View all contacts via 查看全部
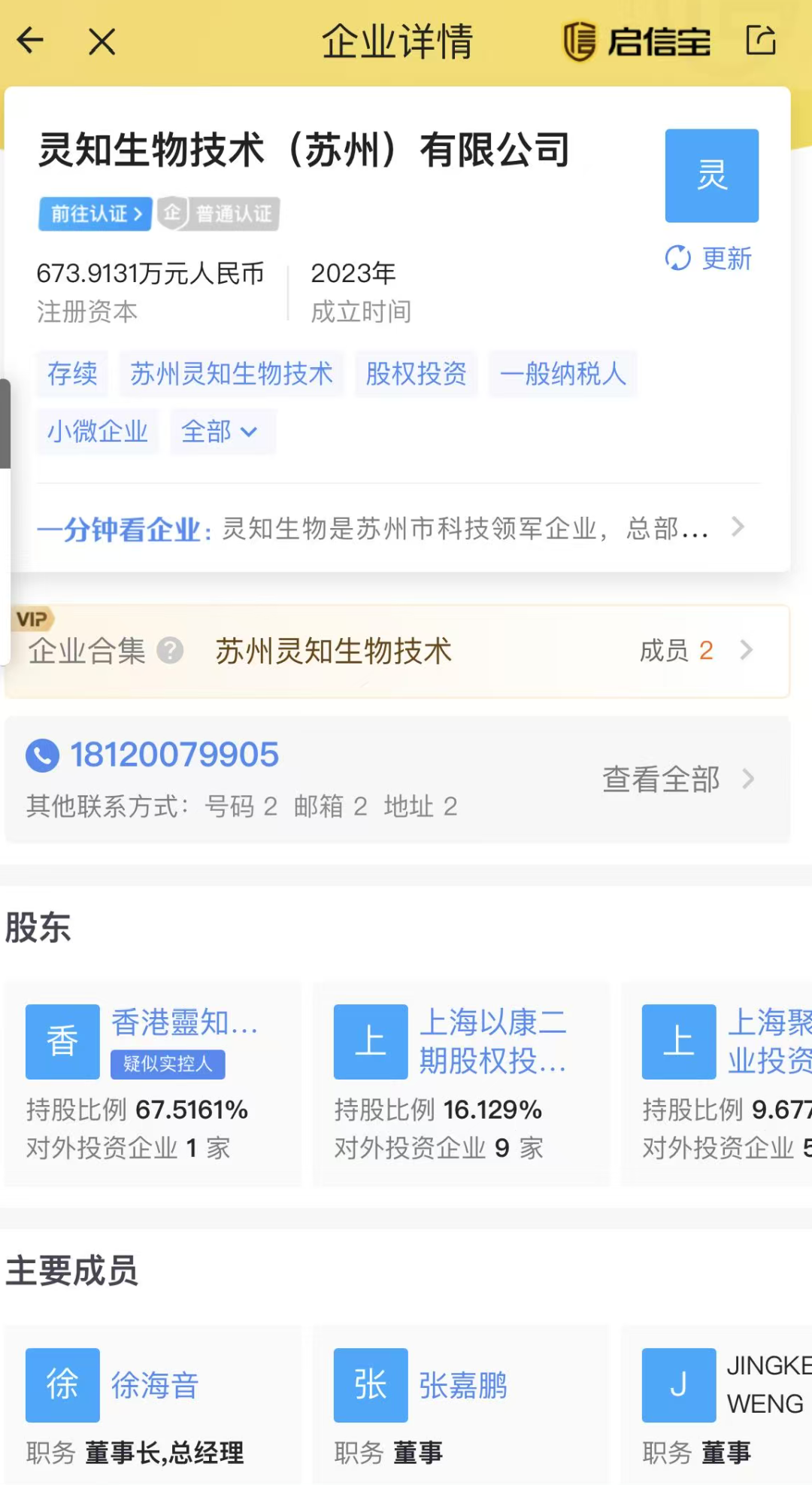 [x=677, y=779]
